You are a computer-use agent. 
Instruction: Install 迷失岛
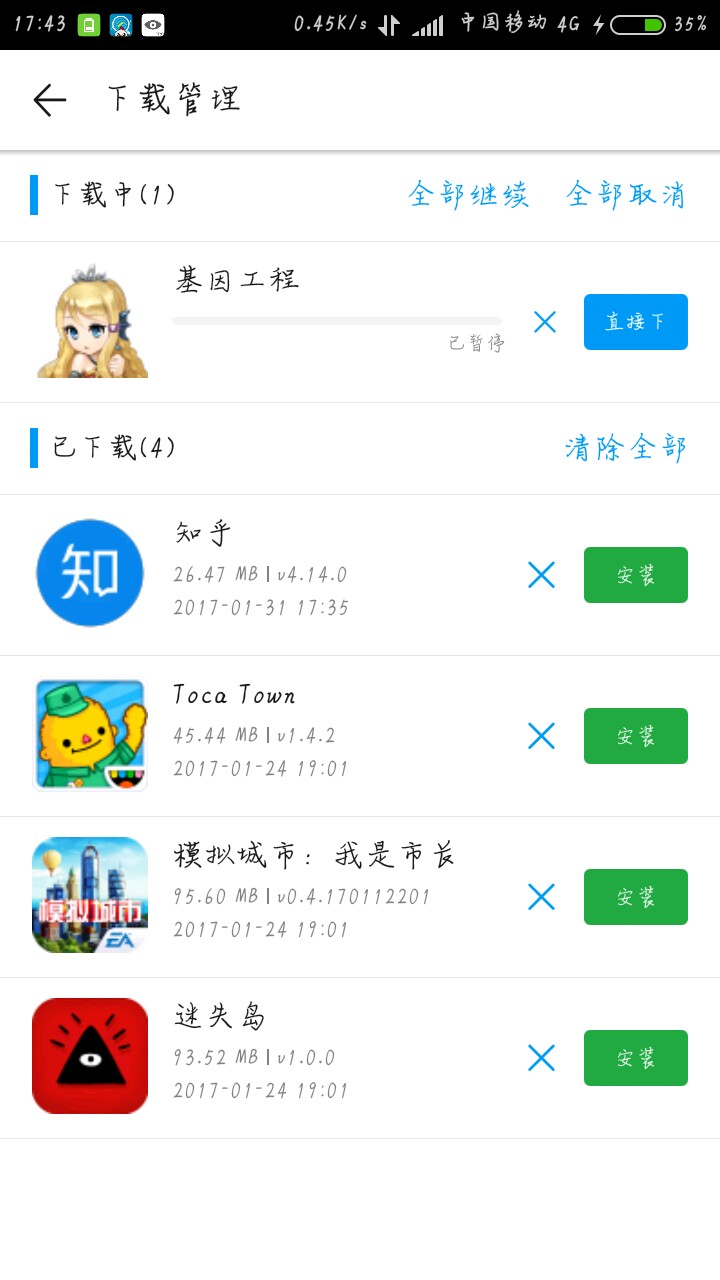(x=635, y=1058)
